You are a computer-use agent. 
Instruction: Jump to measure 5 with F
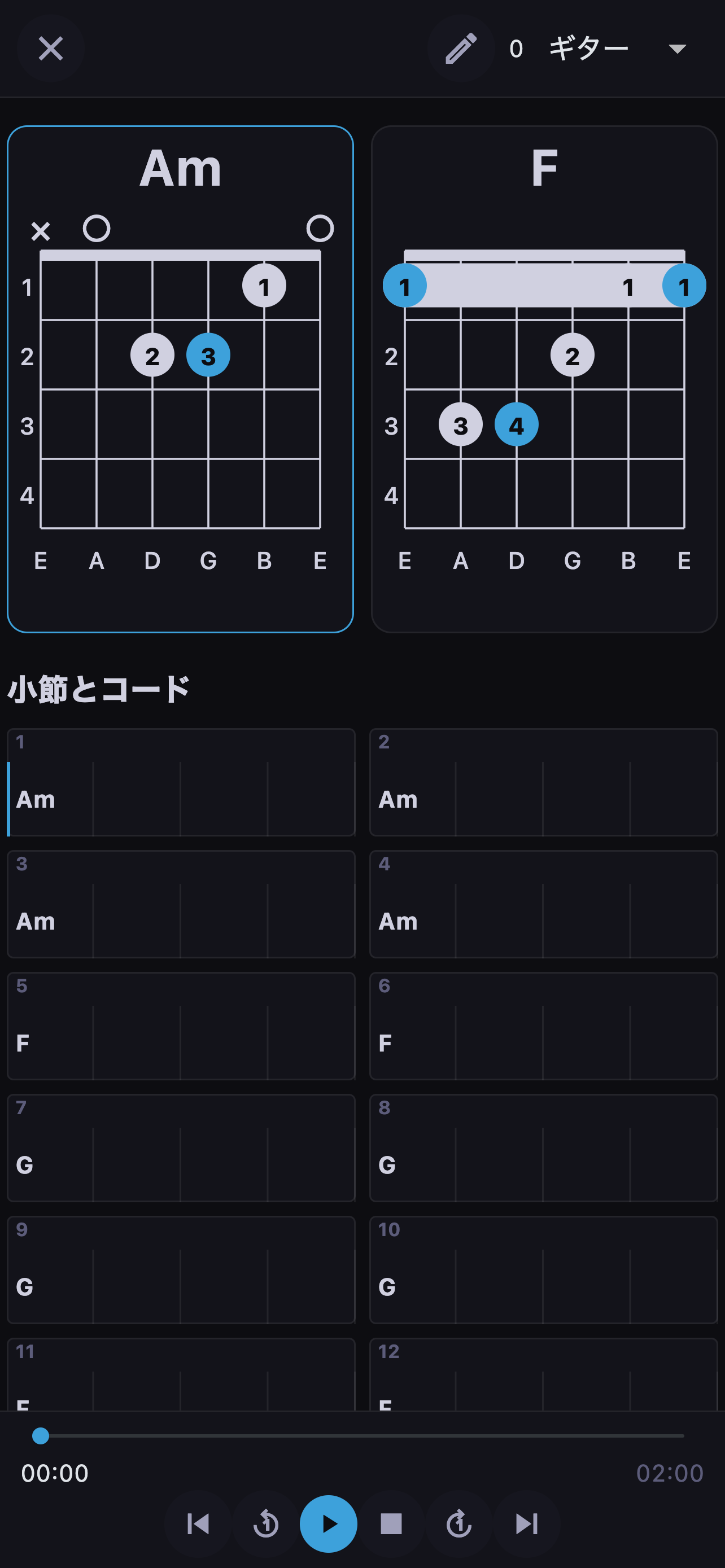coord(181,1026)
